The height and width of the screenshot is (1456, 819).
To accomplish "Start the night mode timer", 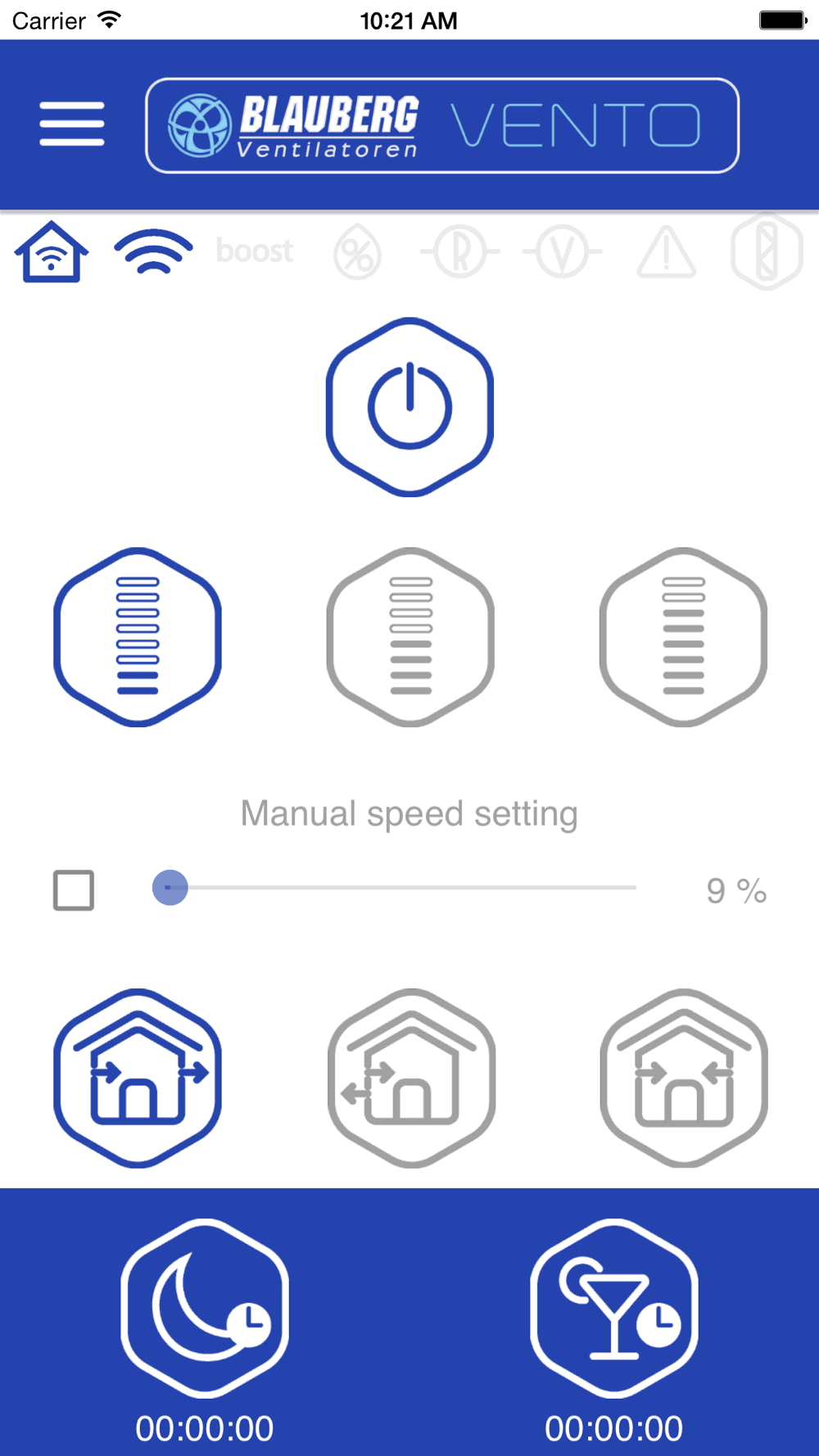I will [x=205, y=1308].
